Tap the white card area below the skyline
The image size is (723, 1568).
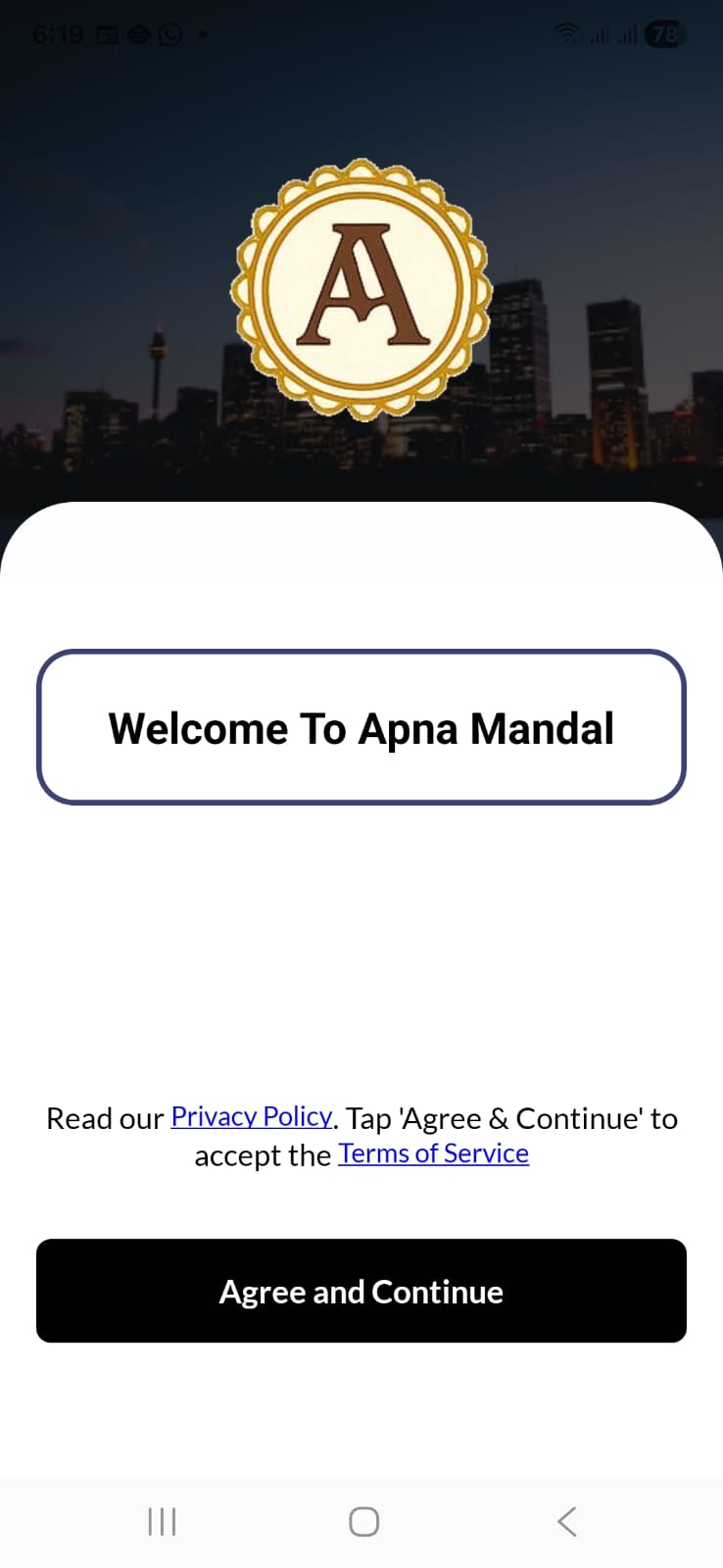pyautogui.click(x=361, y=941)
